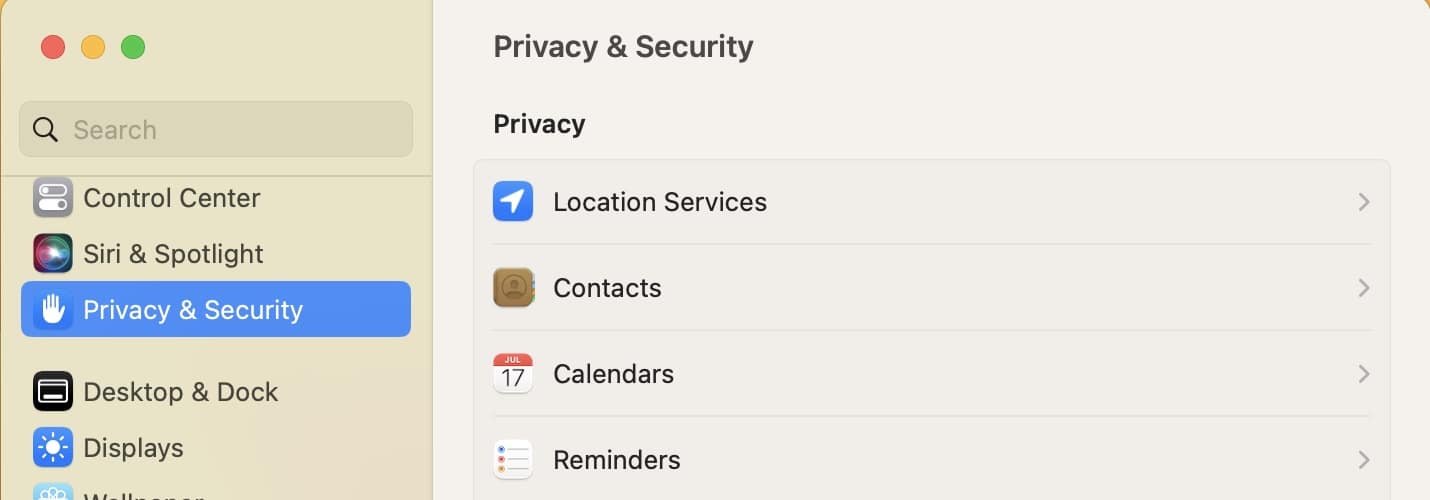The width and height of the screenshot is (1430, 500).
Task: Open Desktop & Dock settings
Action: [x=180, y=392]
